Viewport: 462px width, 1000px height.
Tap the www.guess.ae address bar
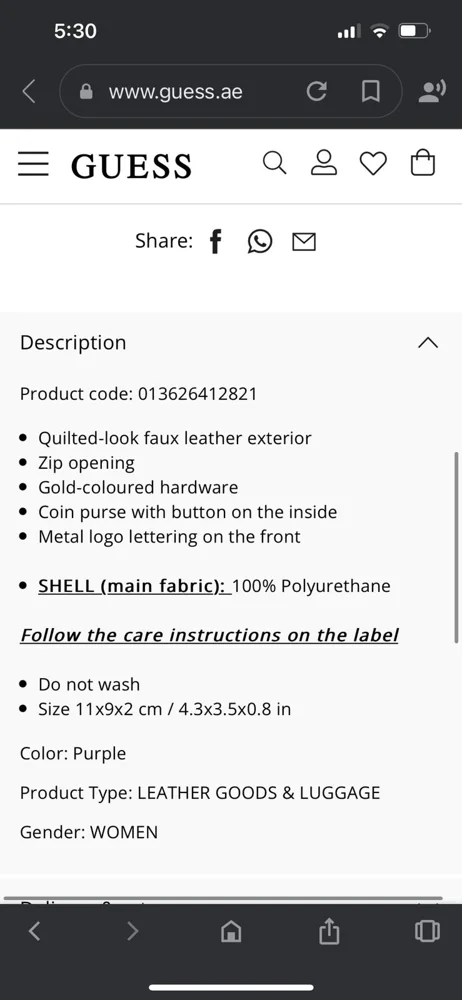230,92
